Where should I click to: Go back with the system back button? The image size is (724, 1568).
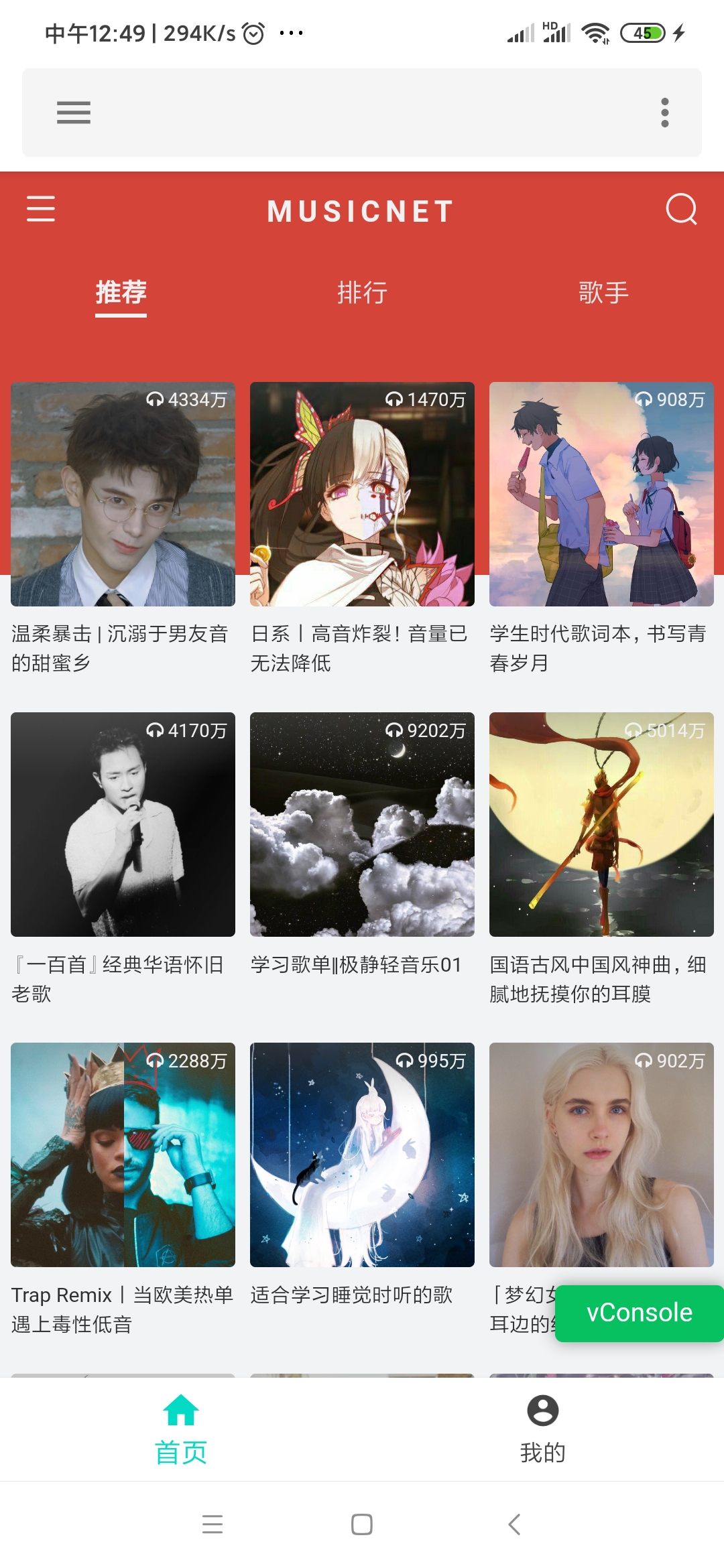(514, 1524)
